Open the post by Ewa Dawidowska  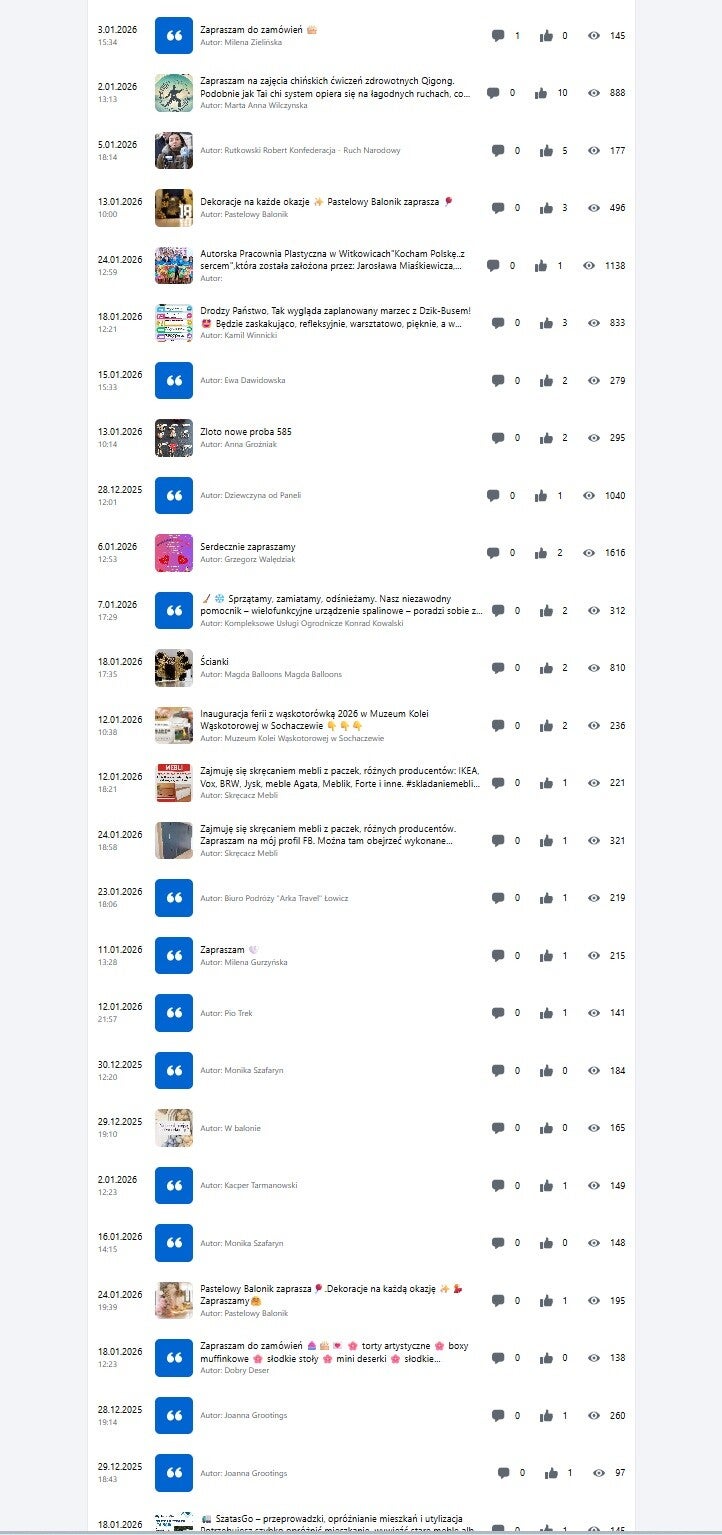pos(242,381)
